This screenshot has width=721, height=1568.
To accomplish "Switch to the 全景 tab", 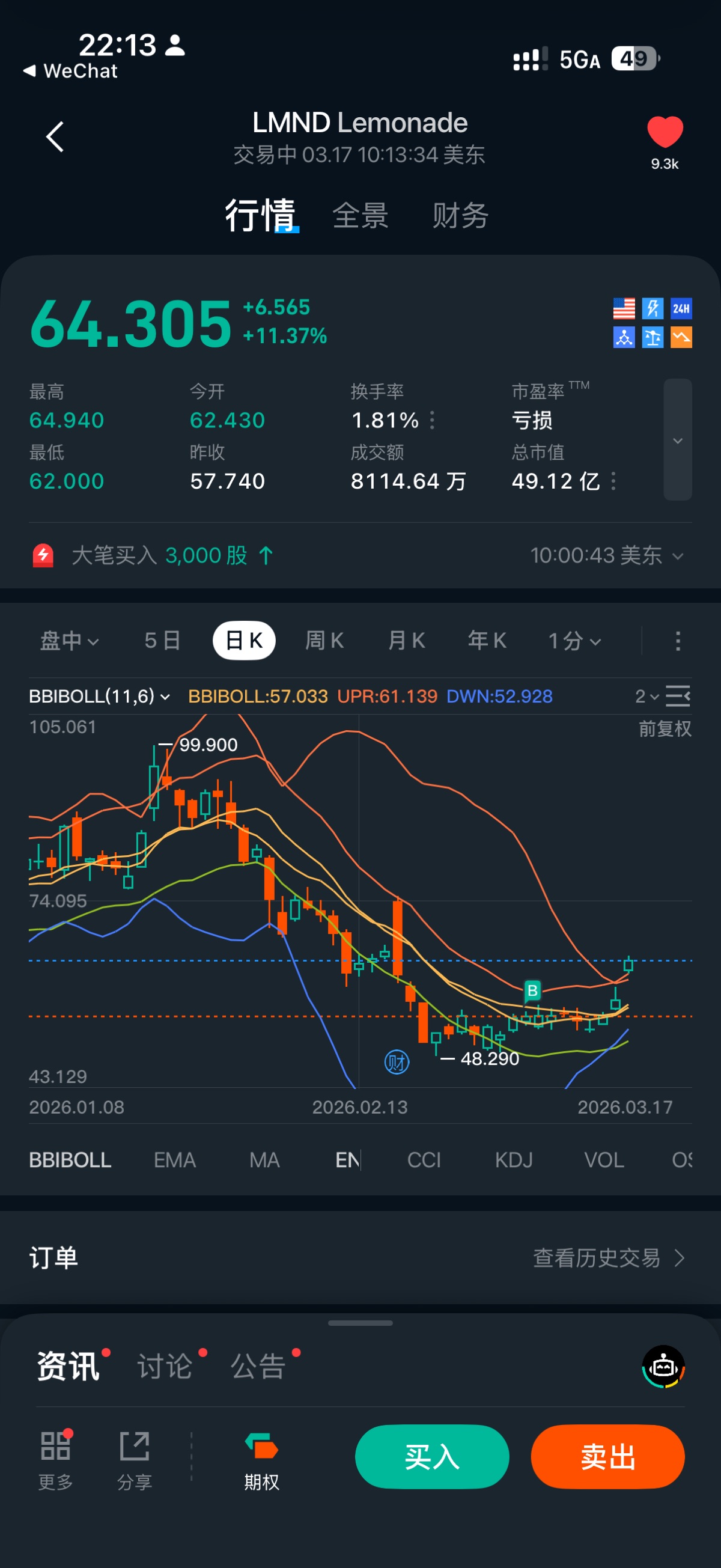I will (x=360, y=216).
